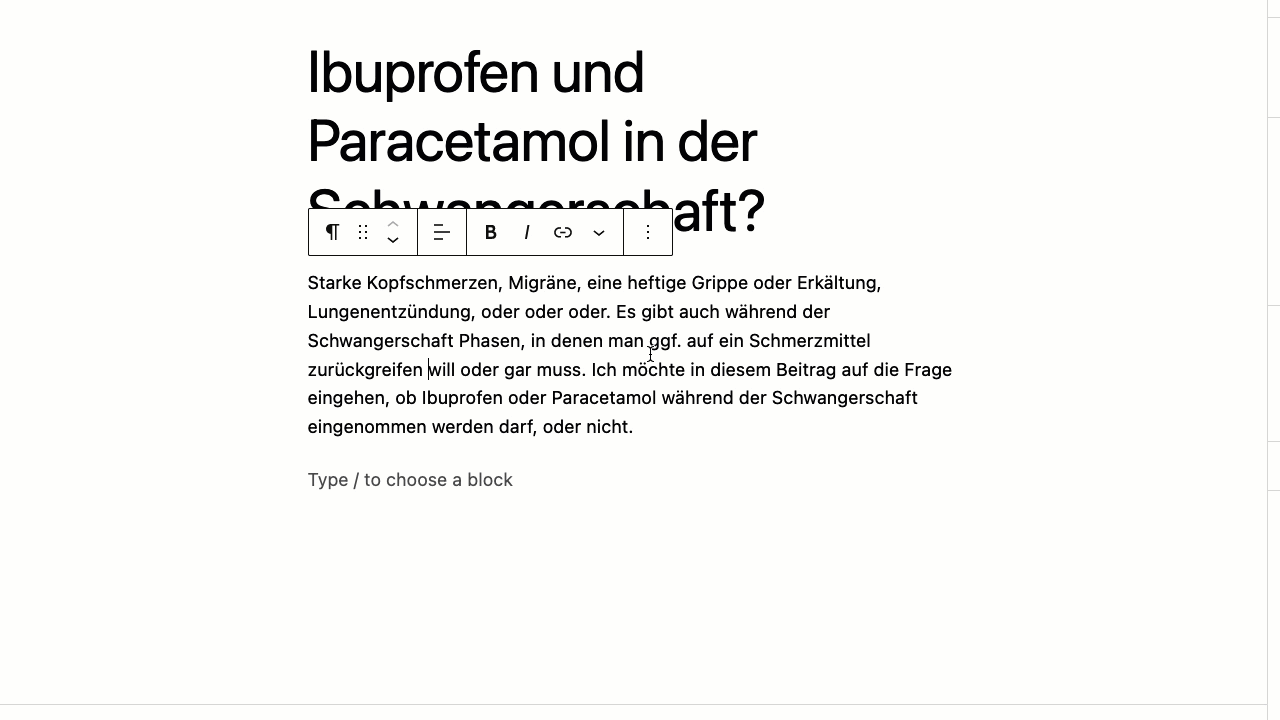Image resolution: width=1280 pixels, height=720 pixels.
Task: Expand more formatting options dropdown
Action: [x=599, y=232]
